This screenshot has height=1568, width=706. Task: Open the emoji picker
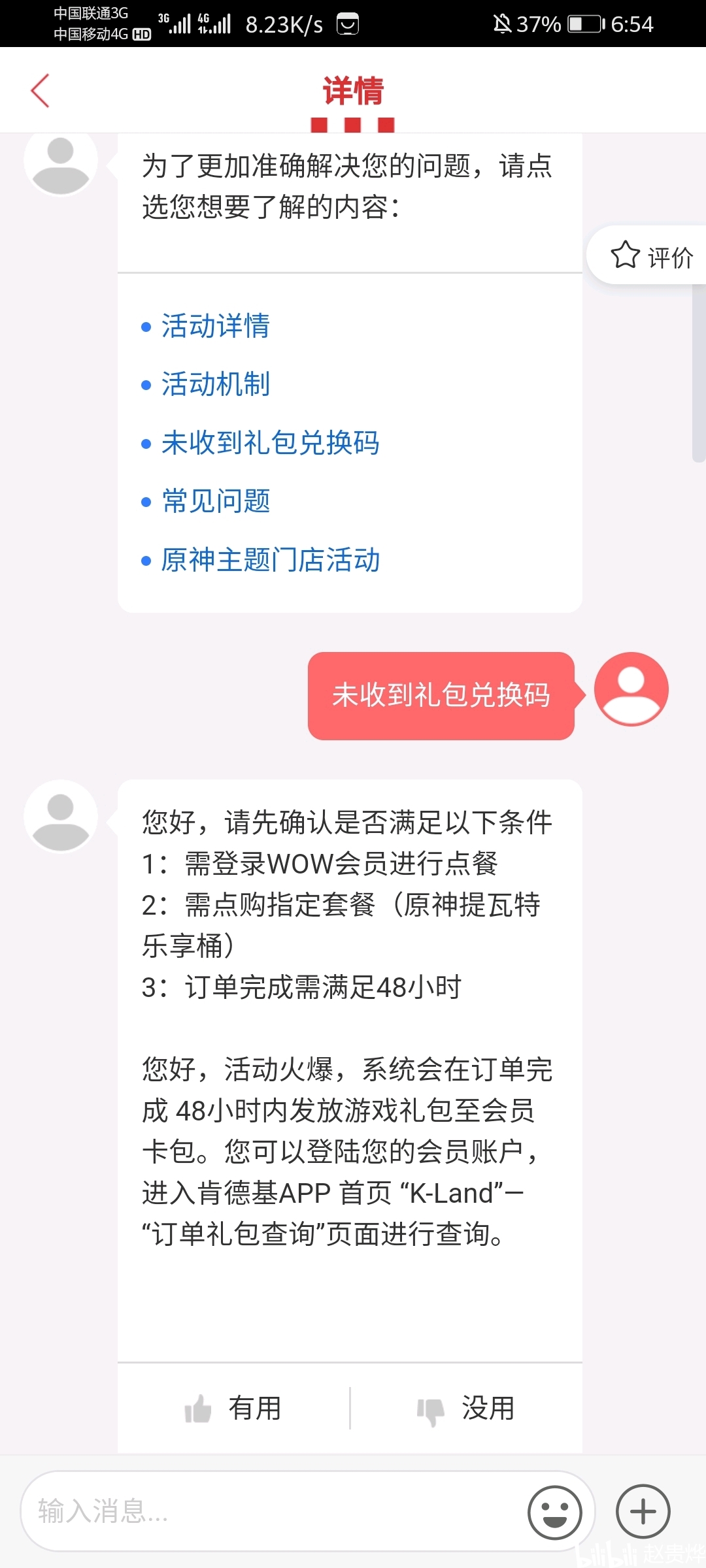coord(555,1512)
